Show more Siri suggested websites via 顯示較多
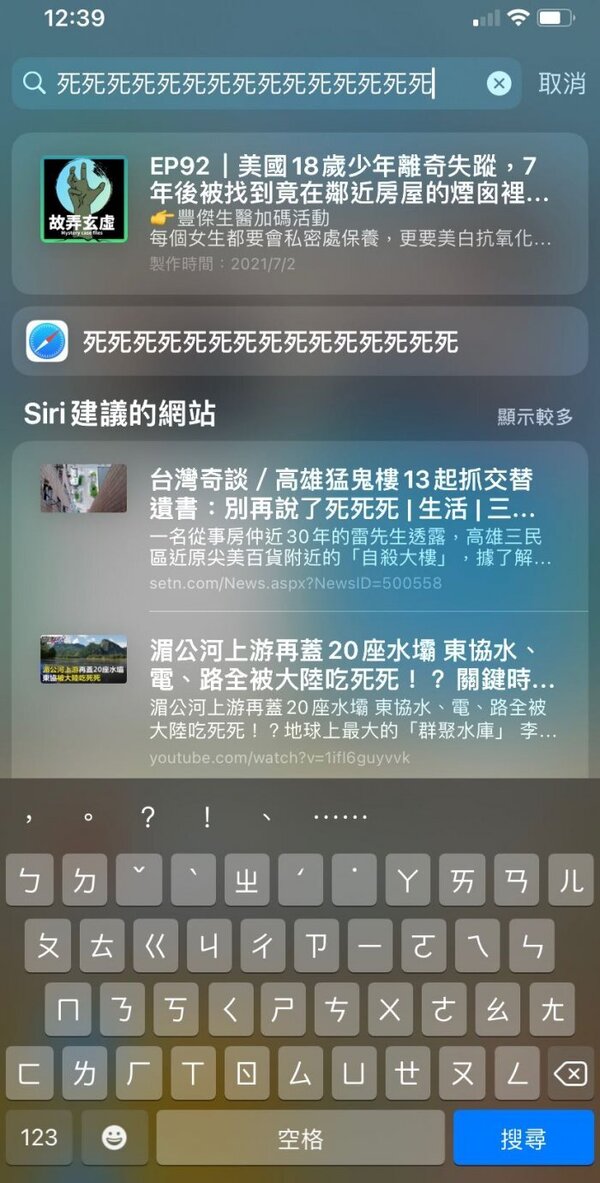This screenshot has height=1183, width=600. coord(535,416)
